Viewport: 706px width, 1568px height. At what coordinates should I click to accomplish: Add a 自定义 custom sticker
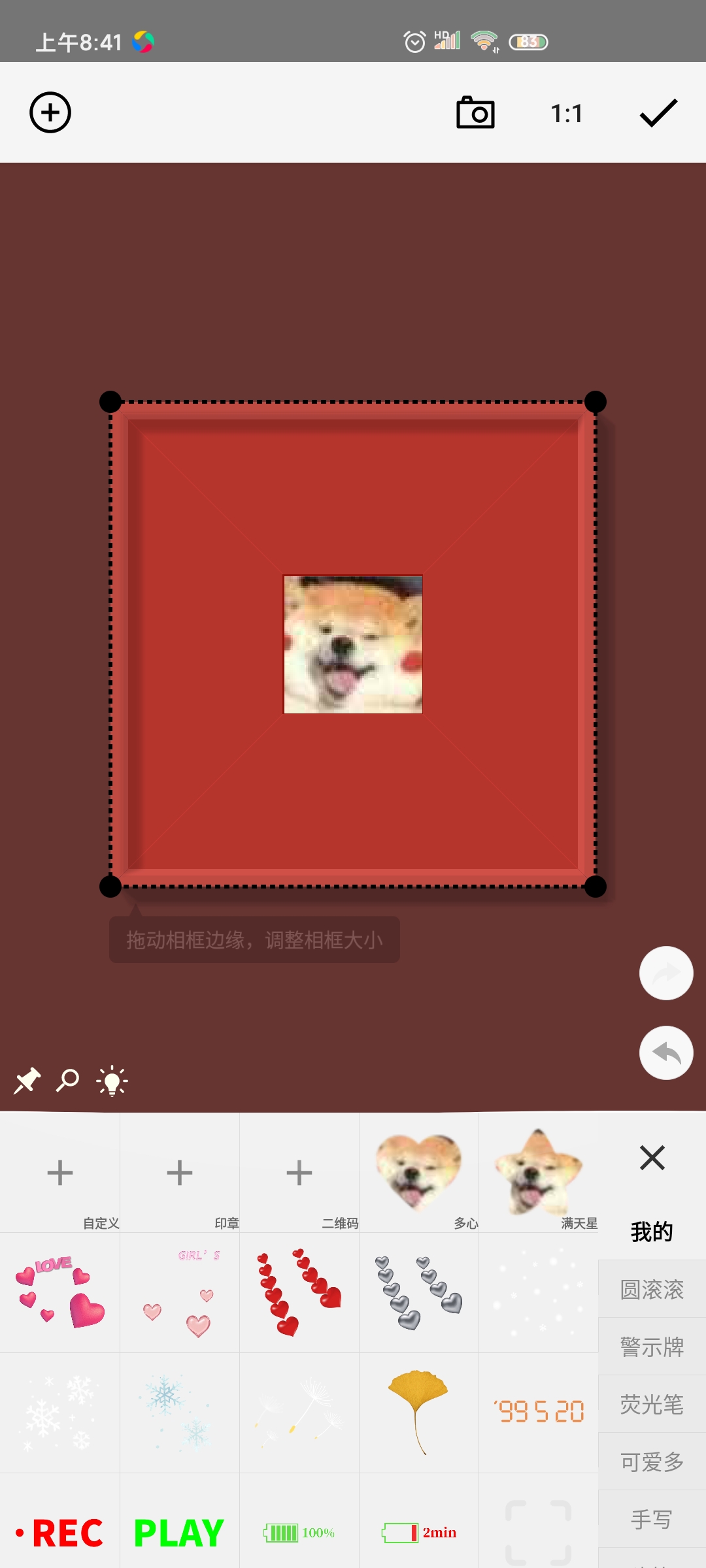tap(60, 1173)
